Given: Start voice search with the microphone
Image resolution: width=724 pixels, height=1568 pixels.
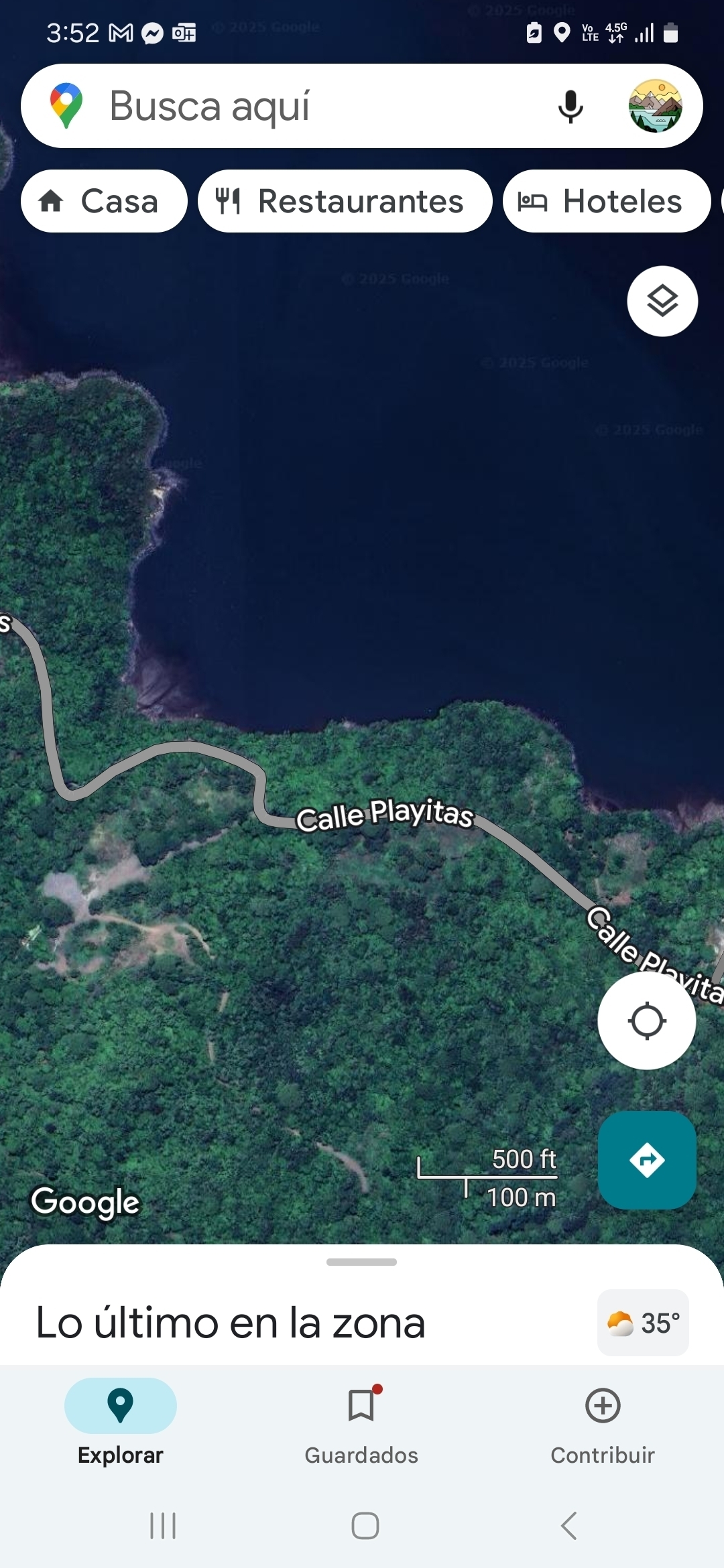Looking at the screenshot, I should point(570,106).
